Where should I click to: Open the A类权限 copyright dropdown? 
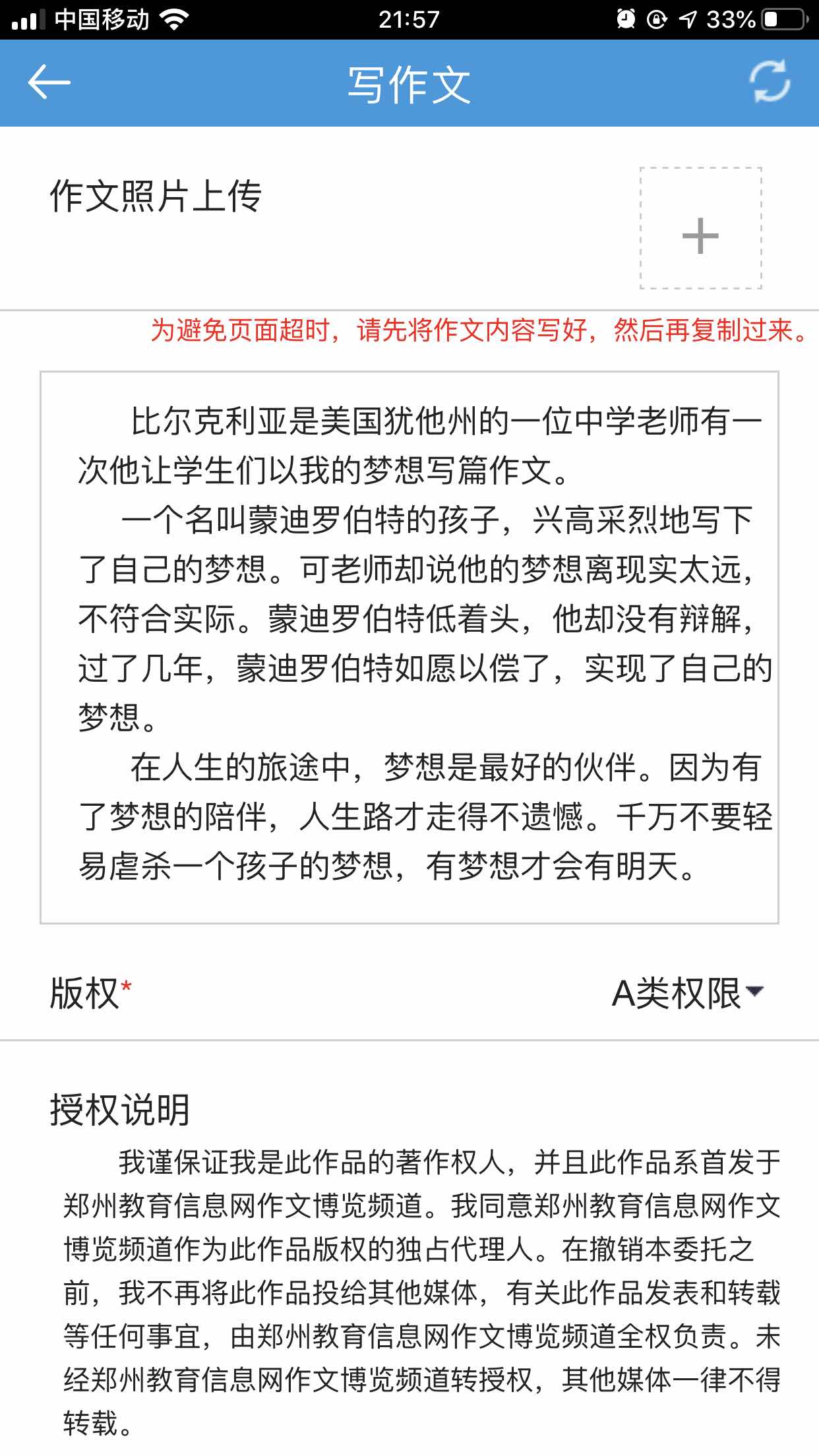pos(688,992)
